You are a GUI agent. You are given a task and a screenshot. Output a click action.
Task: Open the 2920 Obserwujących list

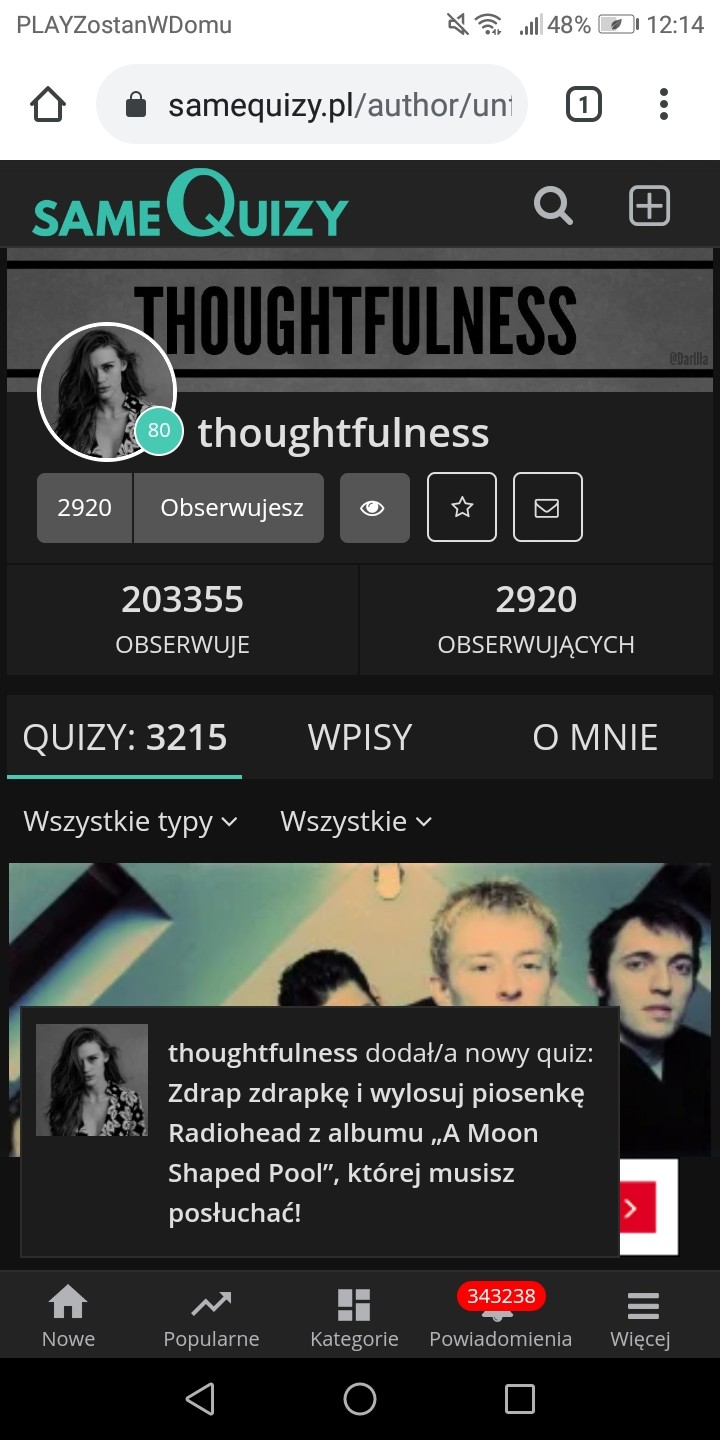coord(536,620)
